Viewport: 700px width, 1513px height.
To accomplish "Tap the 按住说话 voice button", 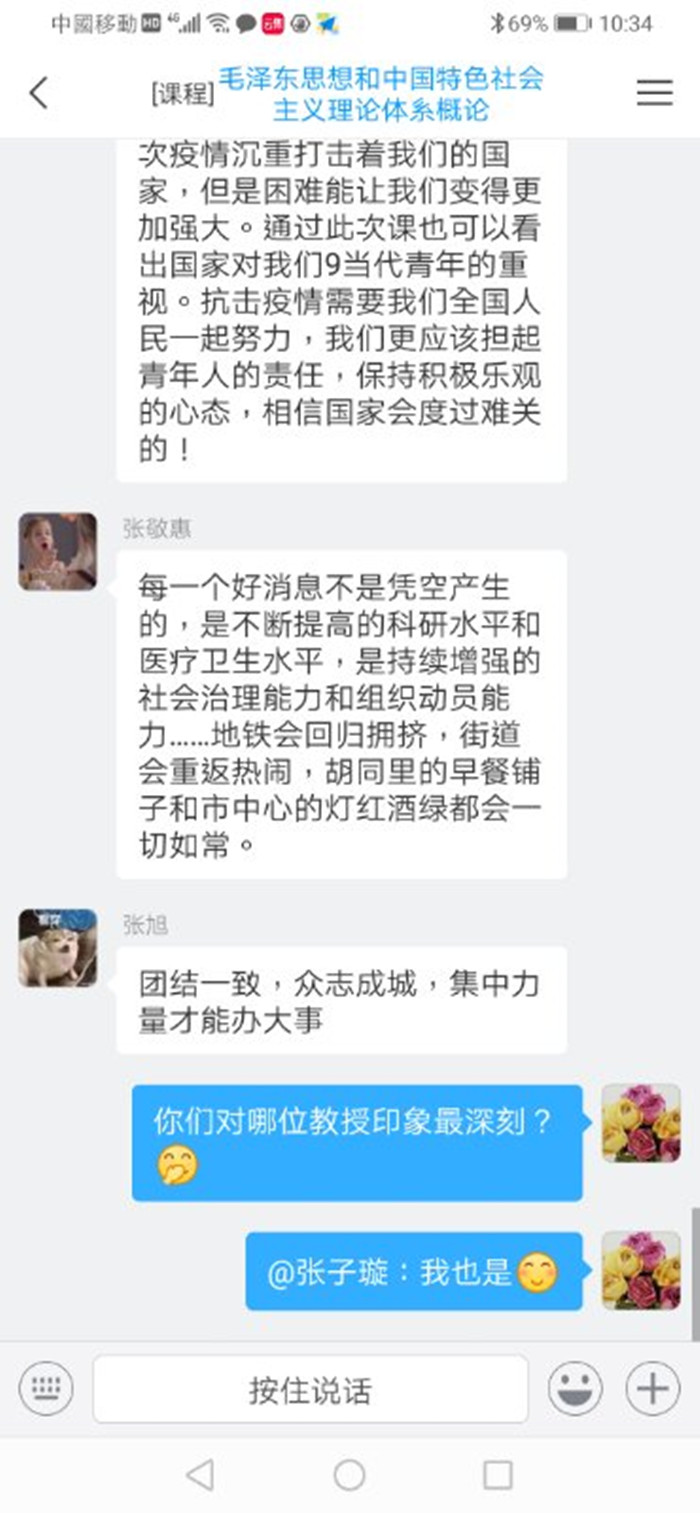I will pos(310,1389).
